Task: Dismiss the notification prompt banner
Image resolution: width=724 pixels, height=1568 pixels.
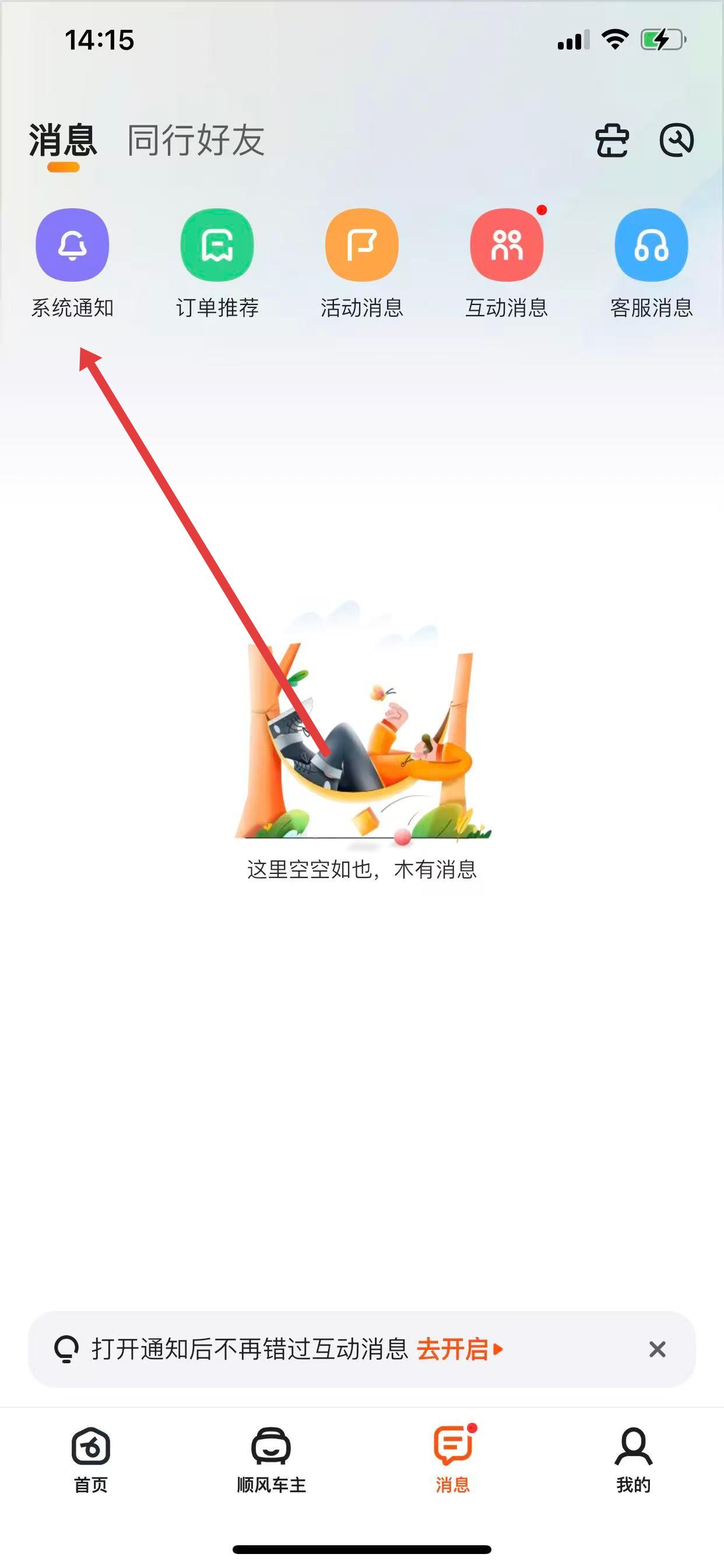Action: (657, 1349)
